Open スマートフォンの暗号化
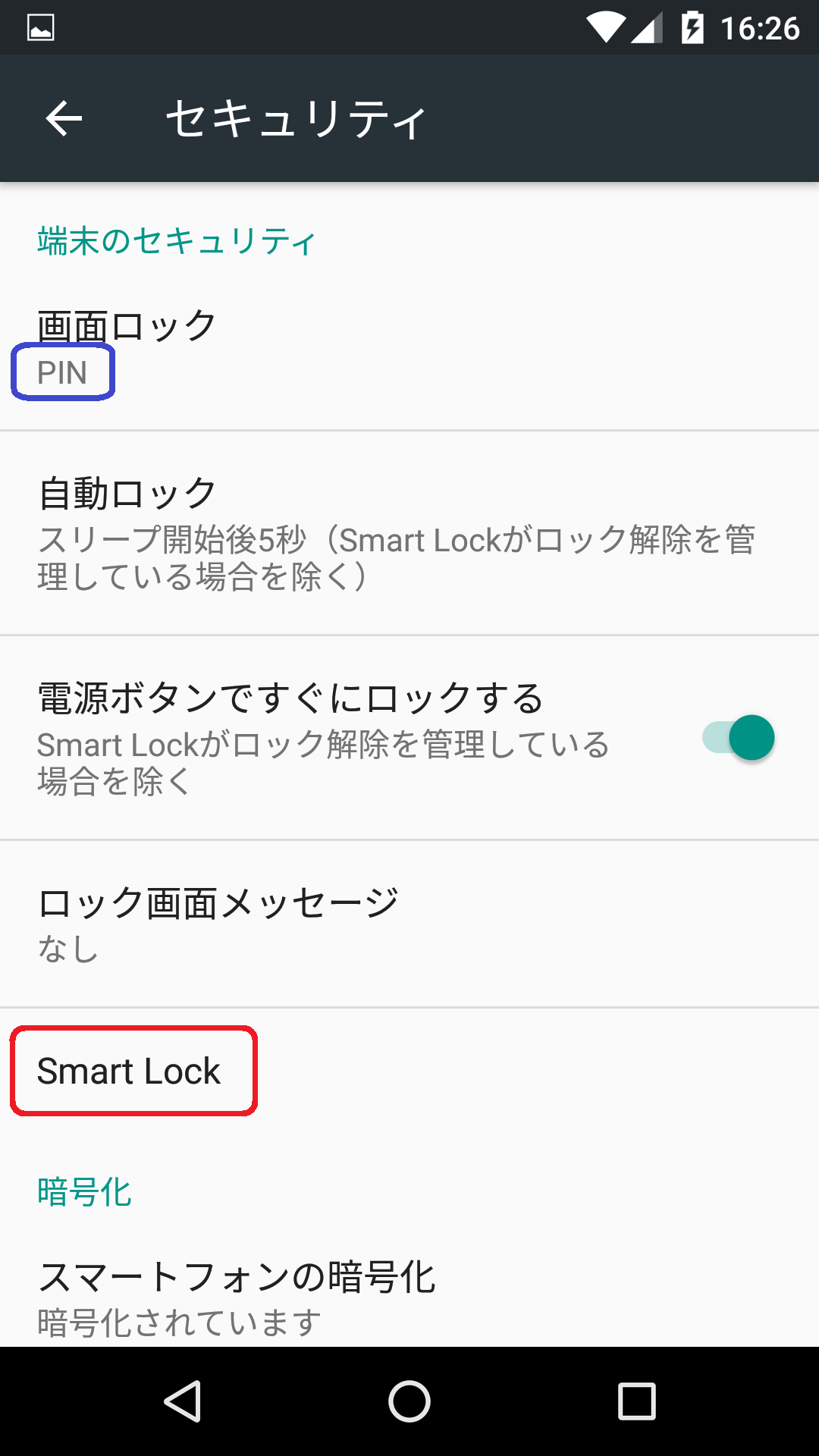This screenshot has height=1456, width=819. [409, 1297]
